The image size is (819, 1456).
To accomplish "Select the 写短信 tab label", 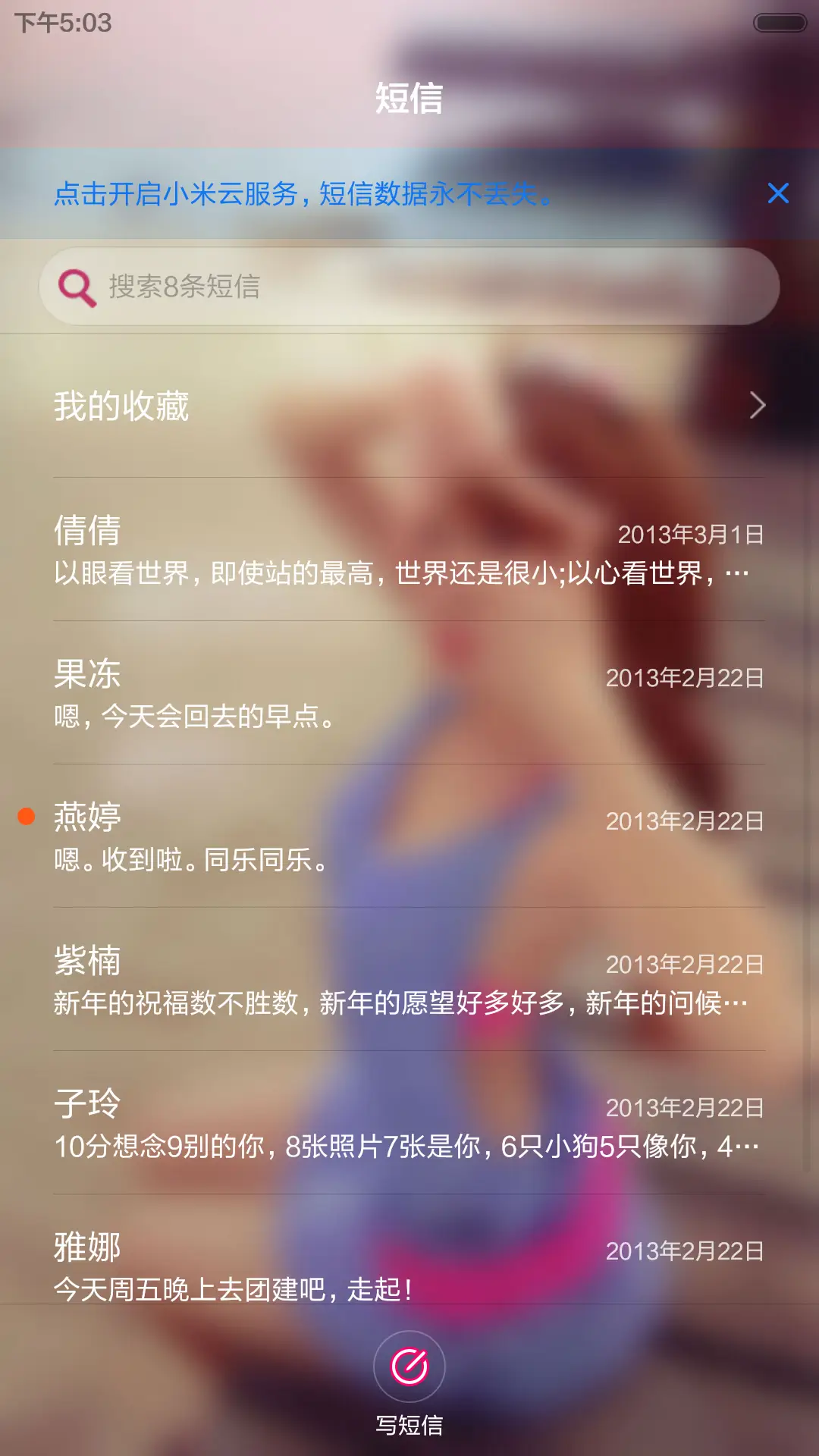I will coord(409,1424).
